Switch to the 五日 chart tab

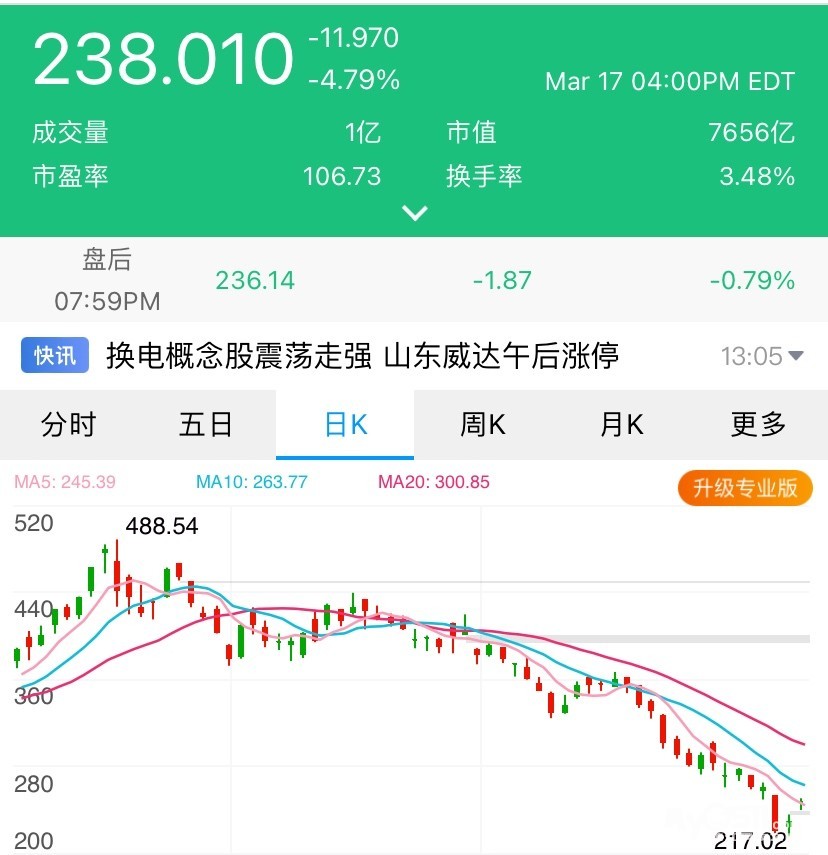(x=206, y=425)
